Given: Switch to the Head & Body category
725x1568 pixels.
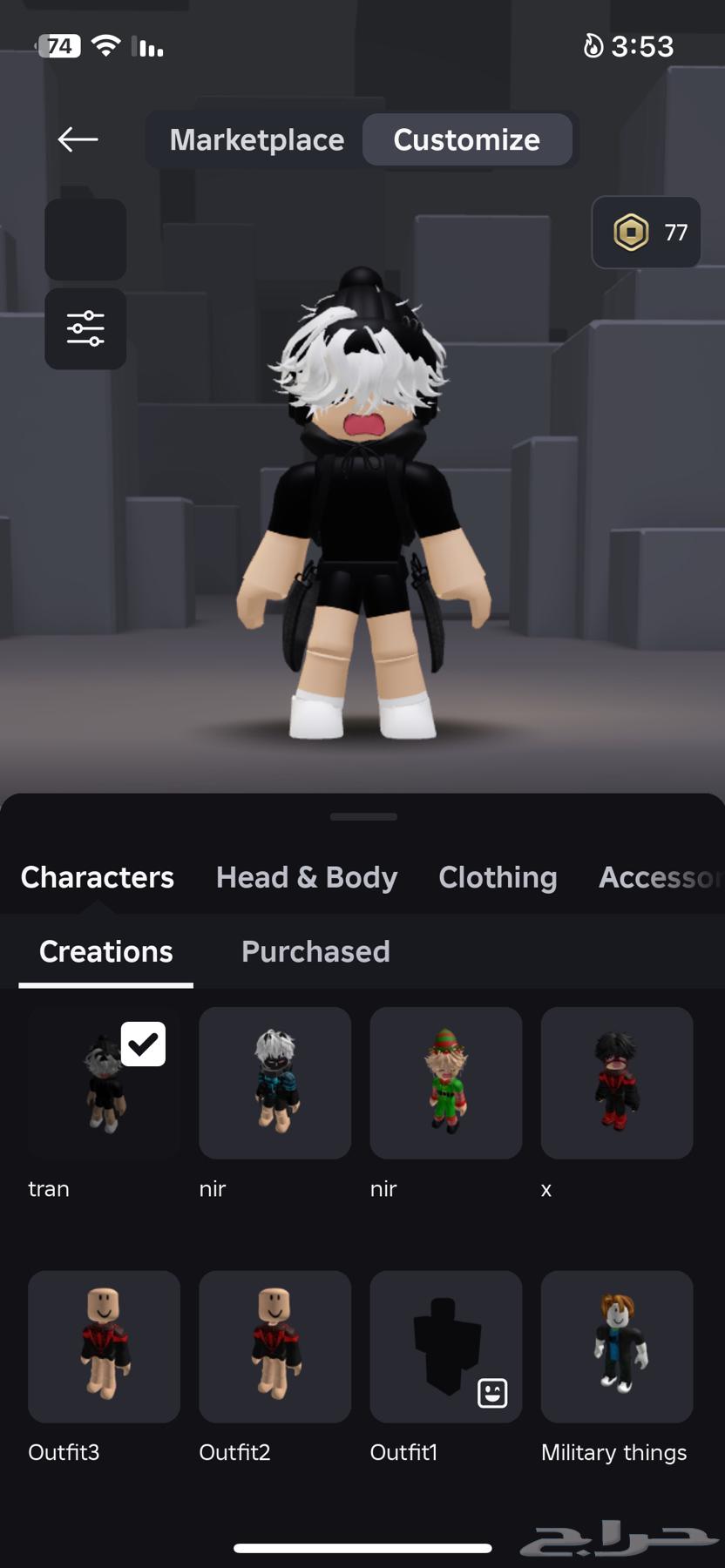Looking at the screenshot, I should coord(306,877).
